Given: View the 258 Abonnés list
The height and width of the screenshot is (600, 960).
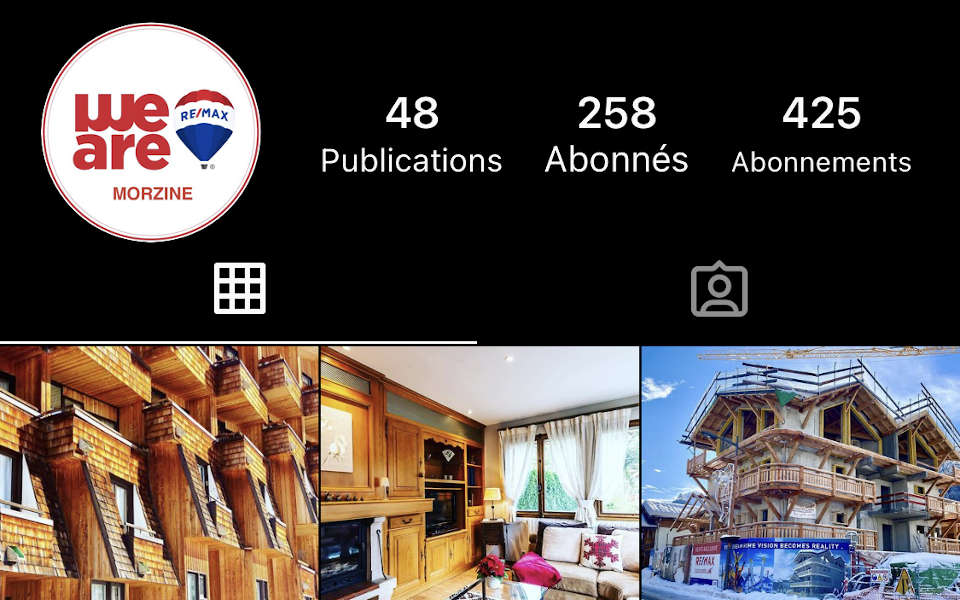Looking at the screenshot, I should click(x=616, y=135).
